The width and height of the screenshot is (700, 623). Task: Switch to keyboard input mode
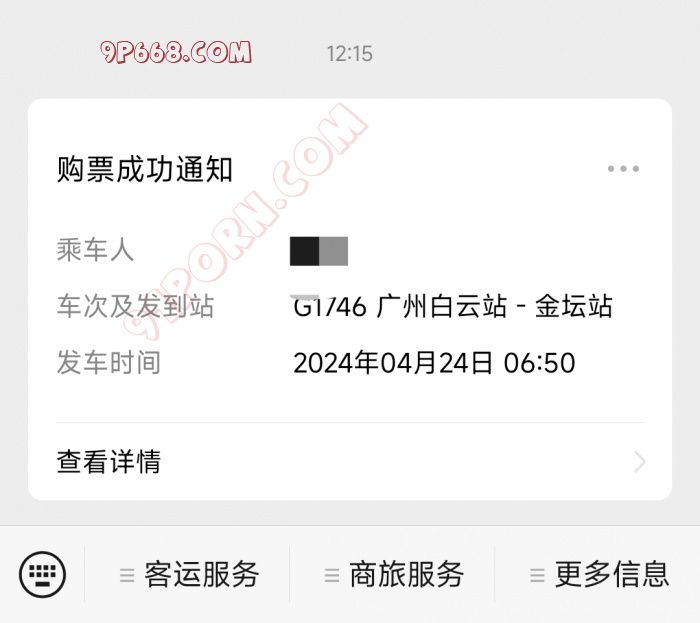click(42, 575)
